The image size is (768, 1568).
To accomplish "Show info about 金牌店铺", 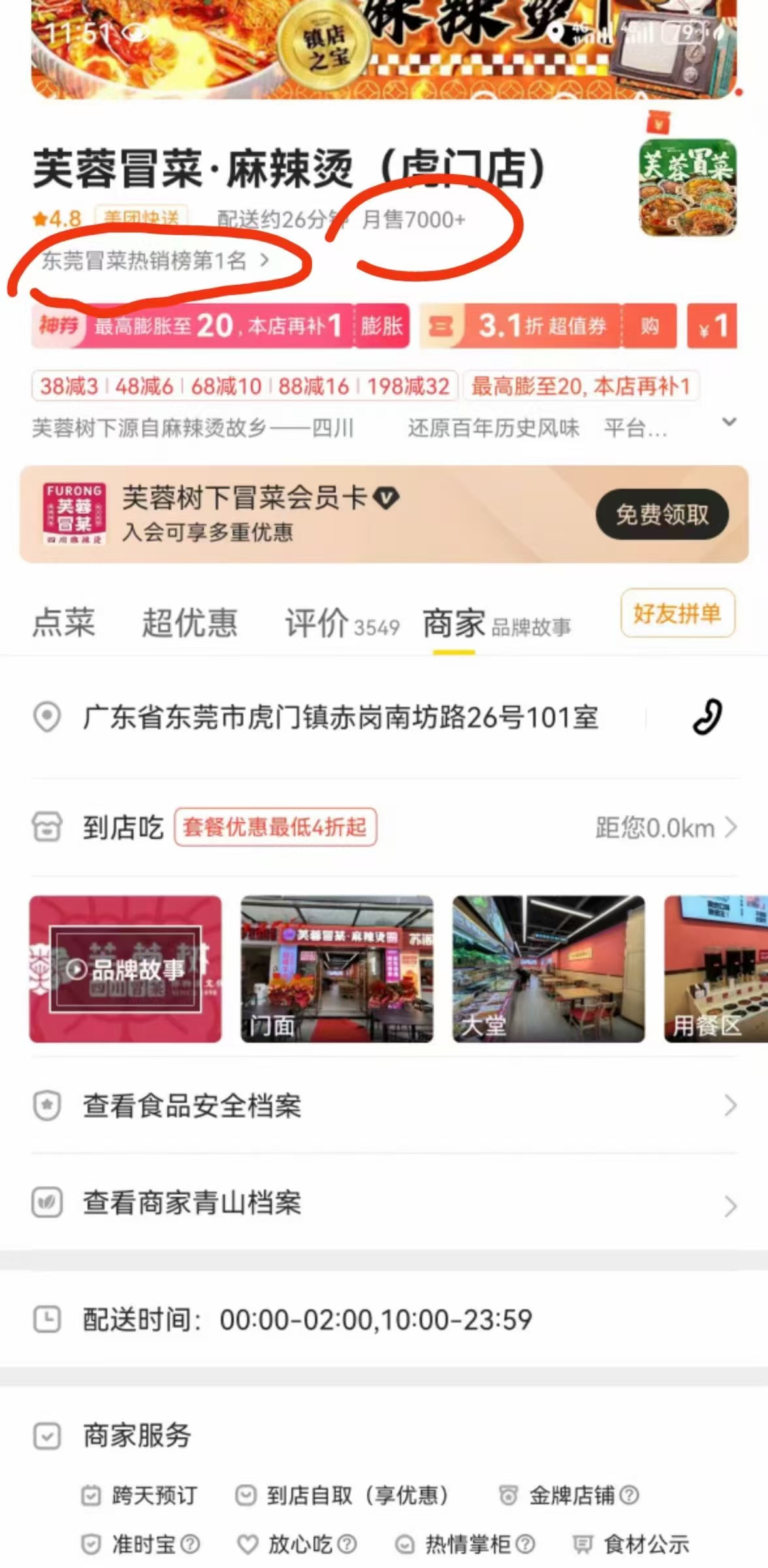I will [630, 1495].
